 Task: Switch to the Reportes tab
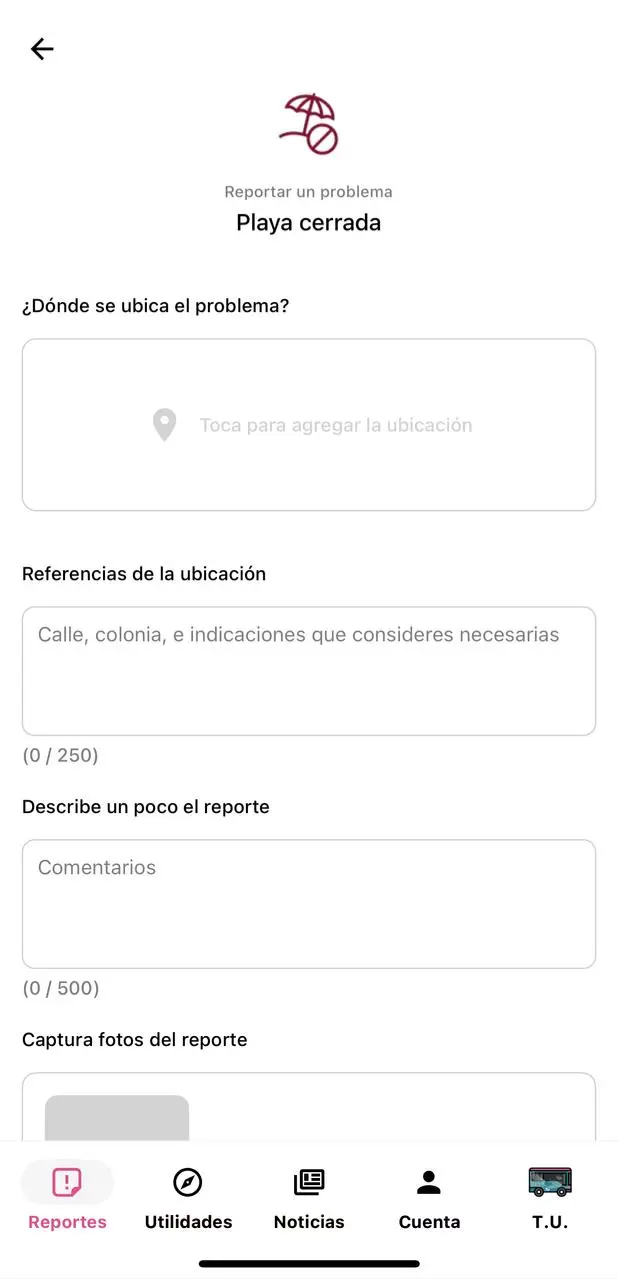[67, 1198]
